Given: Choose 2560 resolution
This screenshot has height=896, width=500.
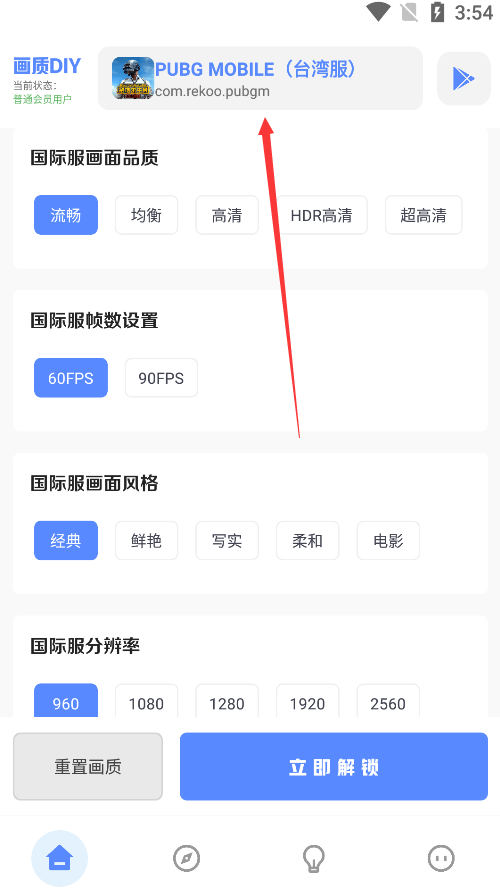Looking at the screenshot, I should pyautogui.click(x=388, y=701).
